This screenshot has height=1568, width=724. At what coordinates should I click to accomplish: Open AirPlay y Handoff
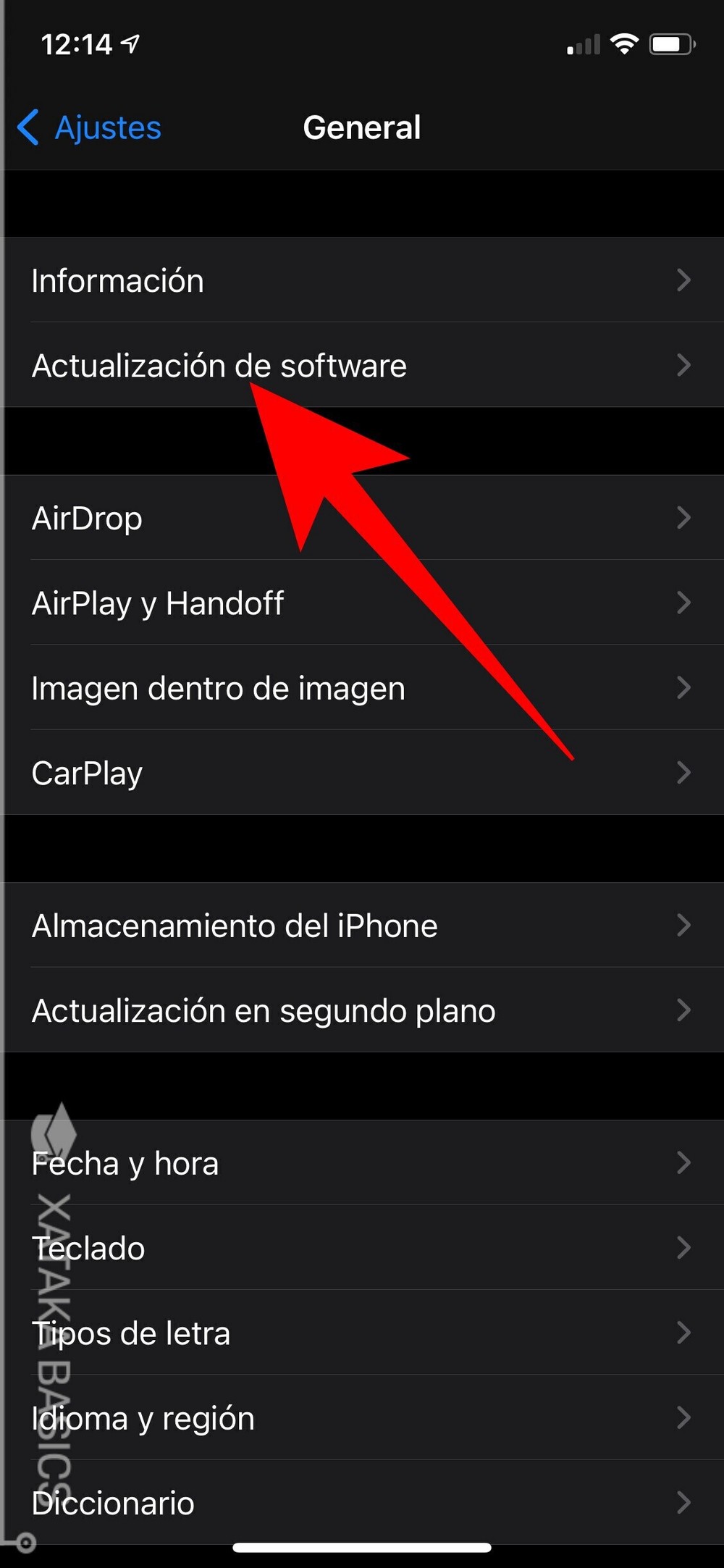(x=362, y=603)
